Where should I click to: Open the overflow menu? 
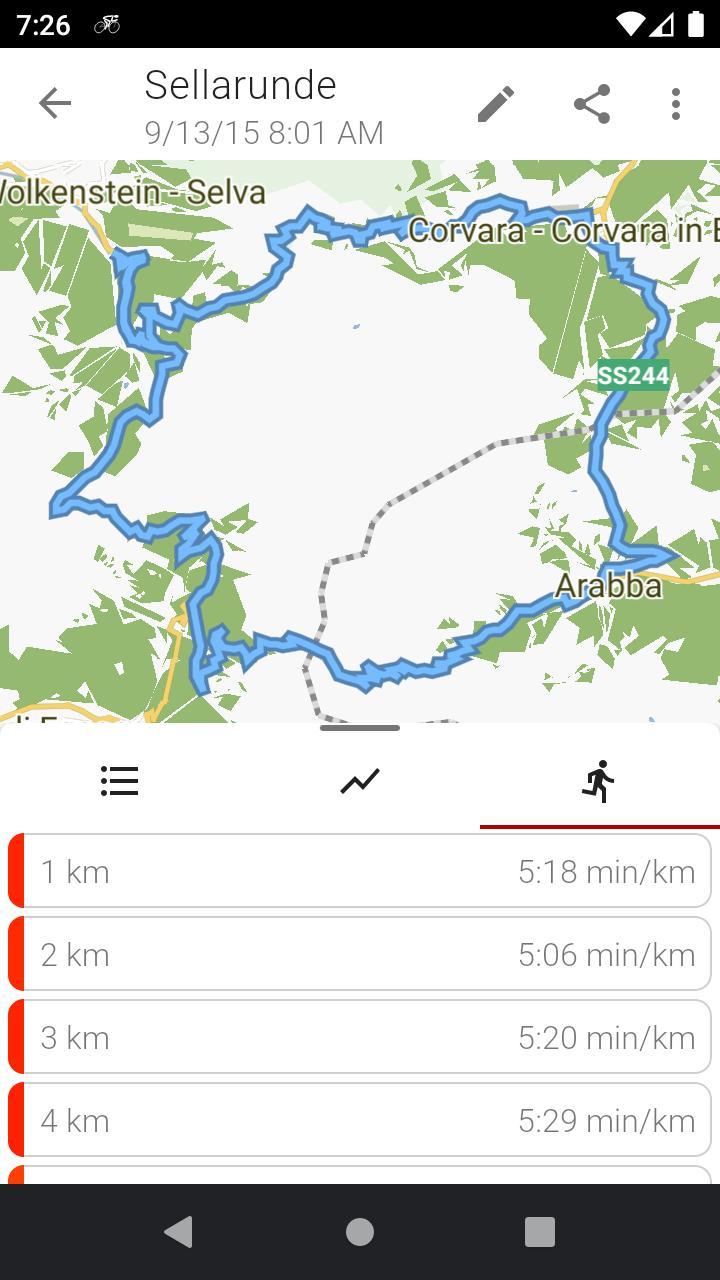tap(676, 104)
